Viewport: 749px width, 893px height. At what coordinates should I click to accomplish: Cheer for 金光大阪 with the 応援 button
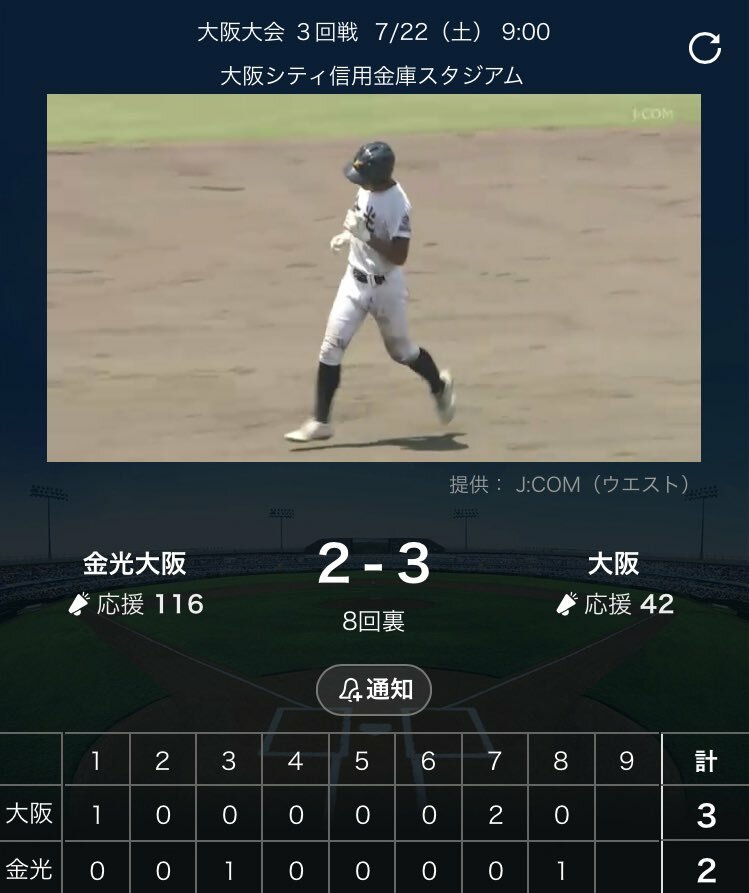(135, 604)
